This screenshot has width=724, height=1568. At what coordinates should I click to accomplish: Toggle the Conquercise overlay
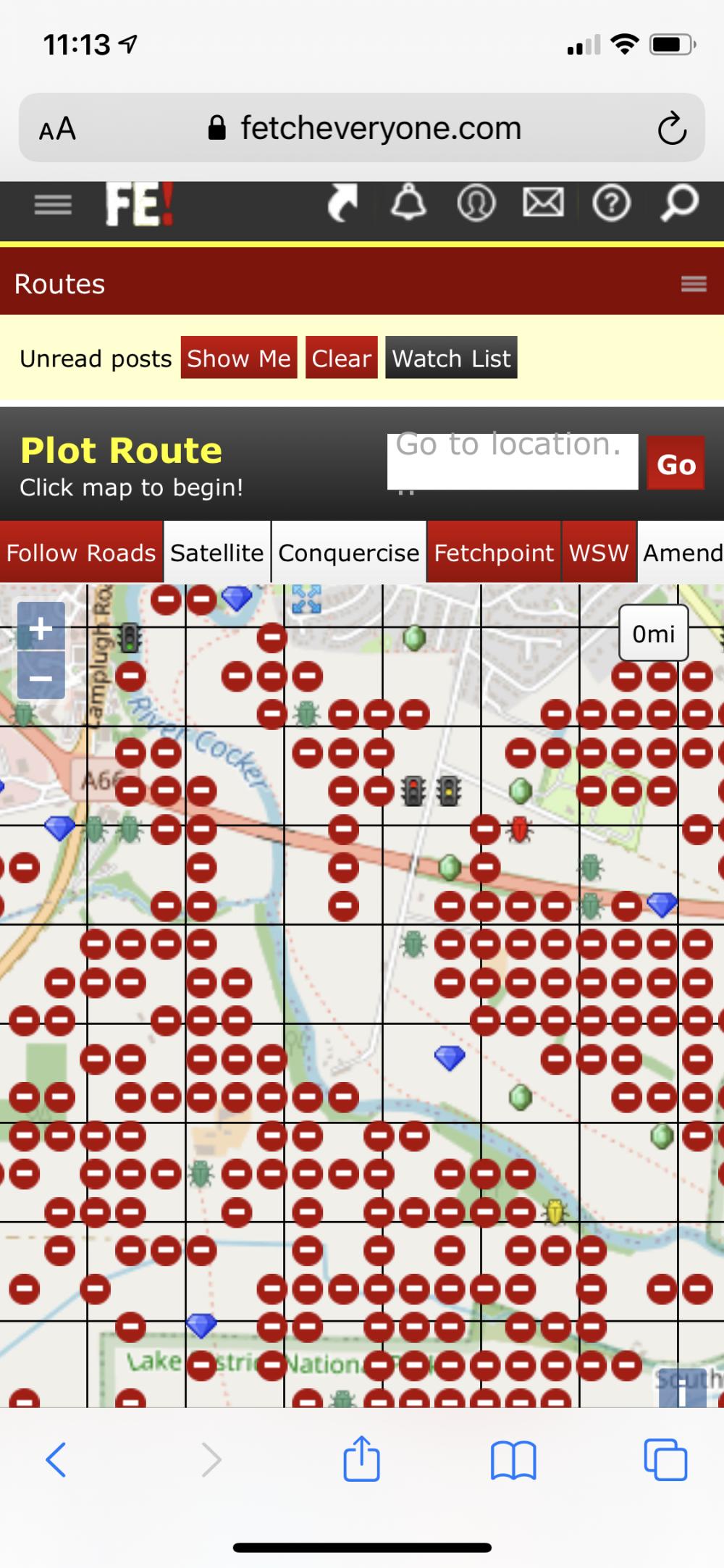348,553
